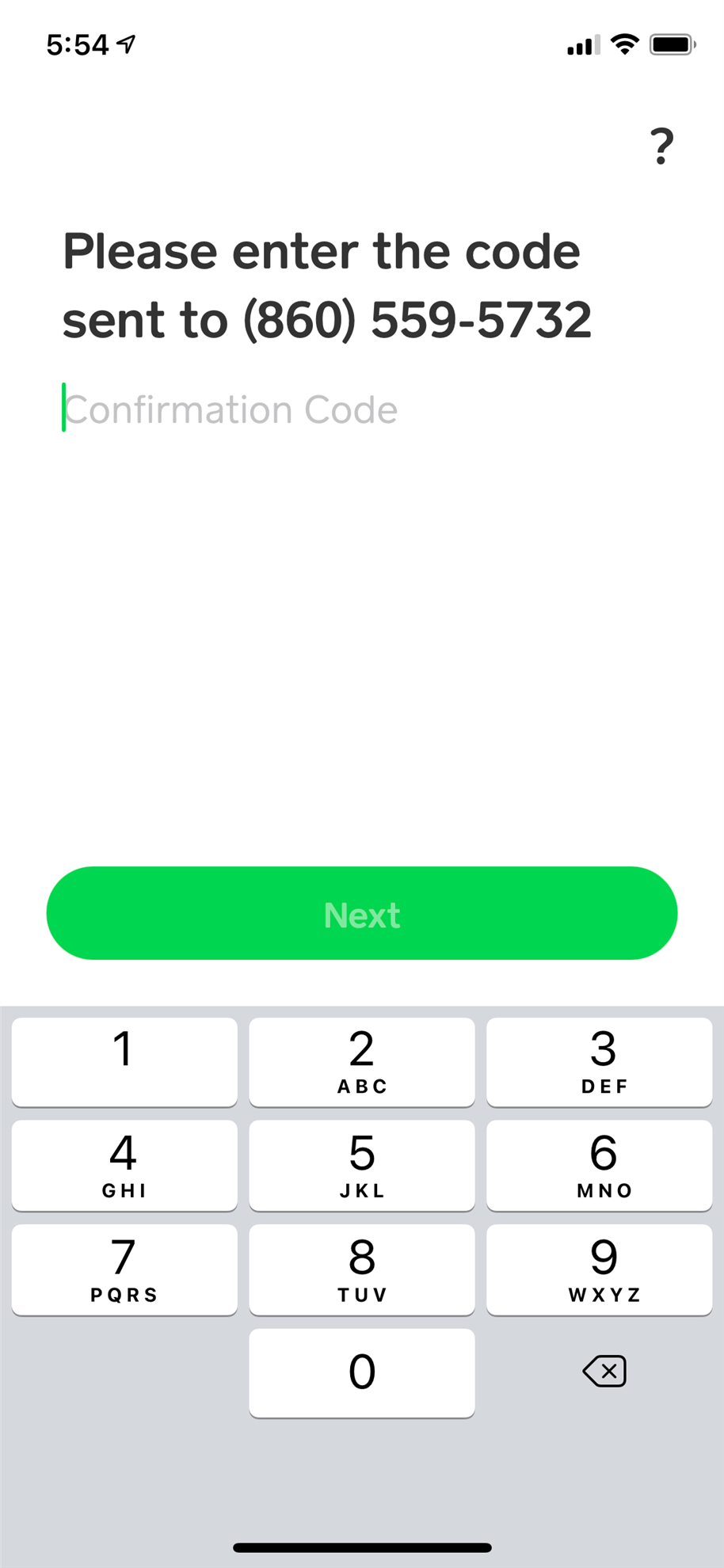The image size is (724, 1568).
Task: Hit the 3 DEF key
Action: point(600,1061)
